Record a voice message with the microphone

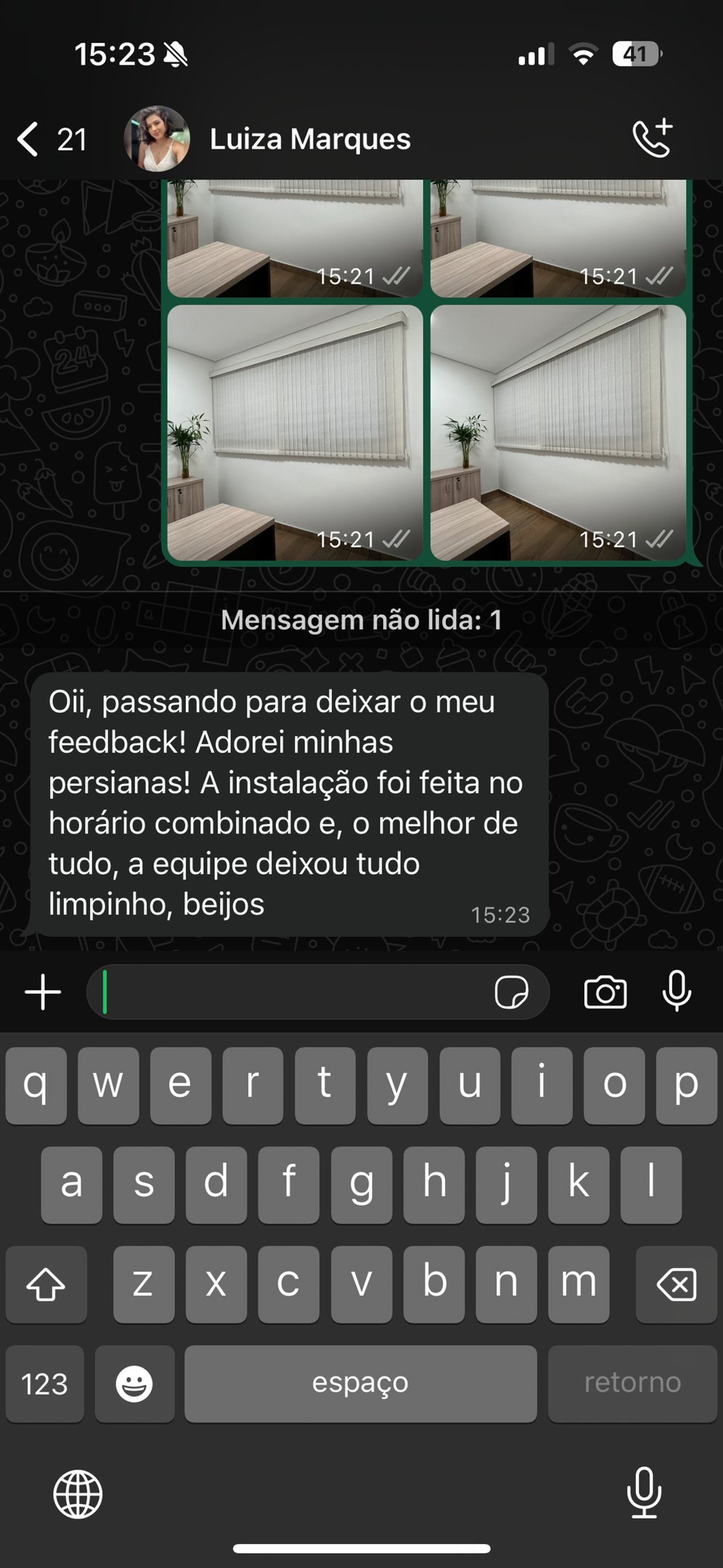pos(677,992)
